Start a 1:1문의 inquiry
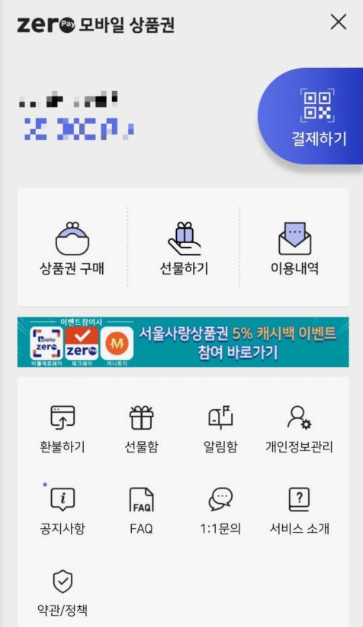363x627 pixels. tap(220, 511)
